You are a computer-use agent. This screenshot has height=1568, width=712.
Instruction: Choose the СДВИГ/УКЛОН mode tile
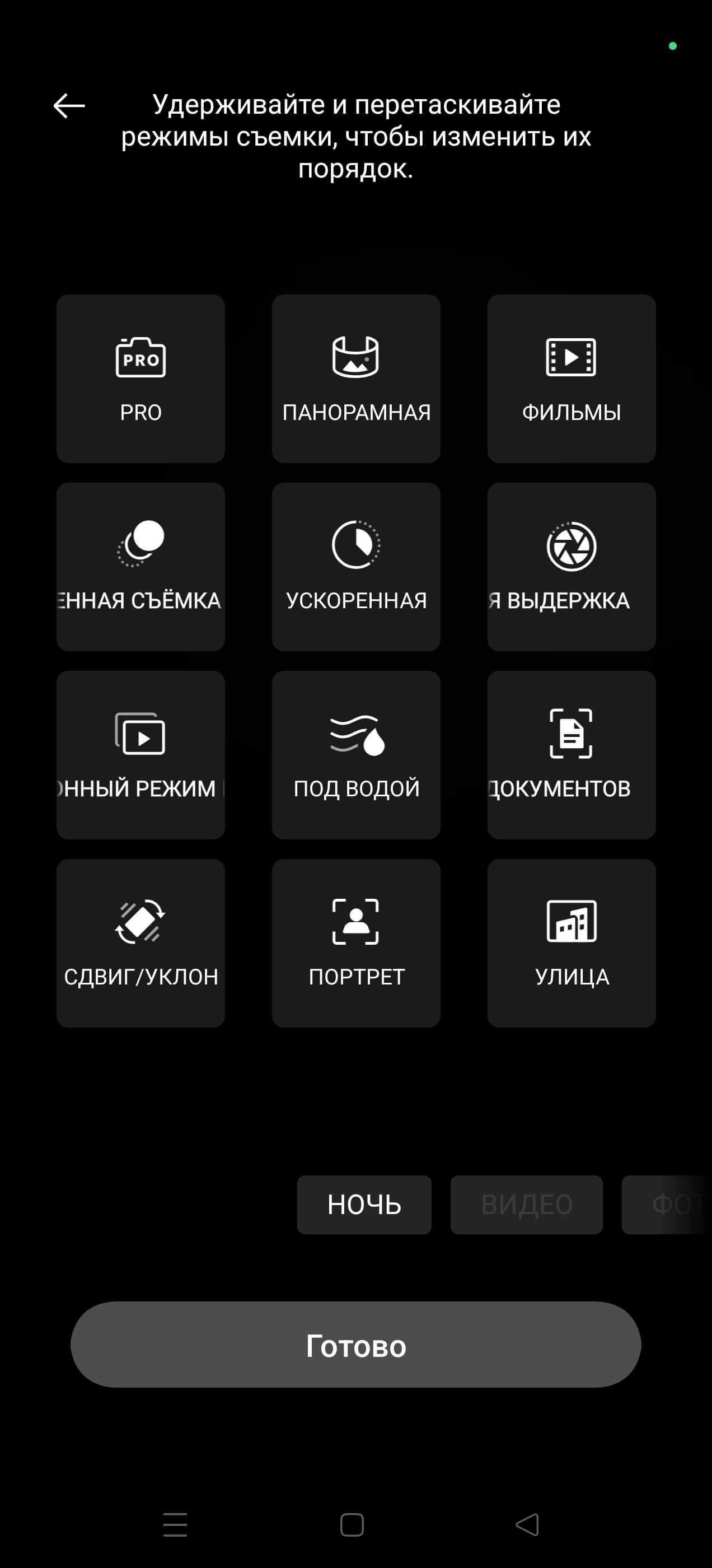click(x=140, y=943)
